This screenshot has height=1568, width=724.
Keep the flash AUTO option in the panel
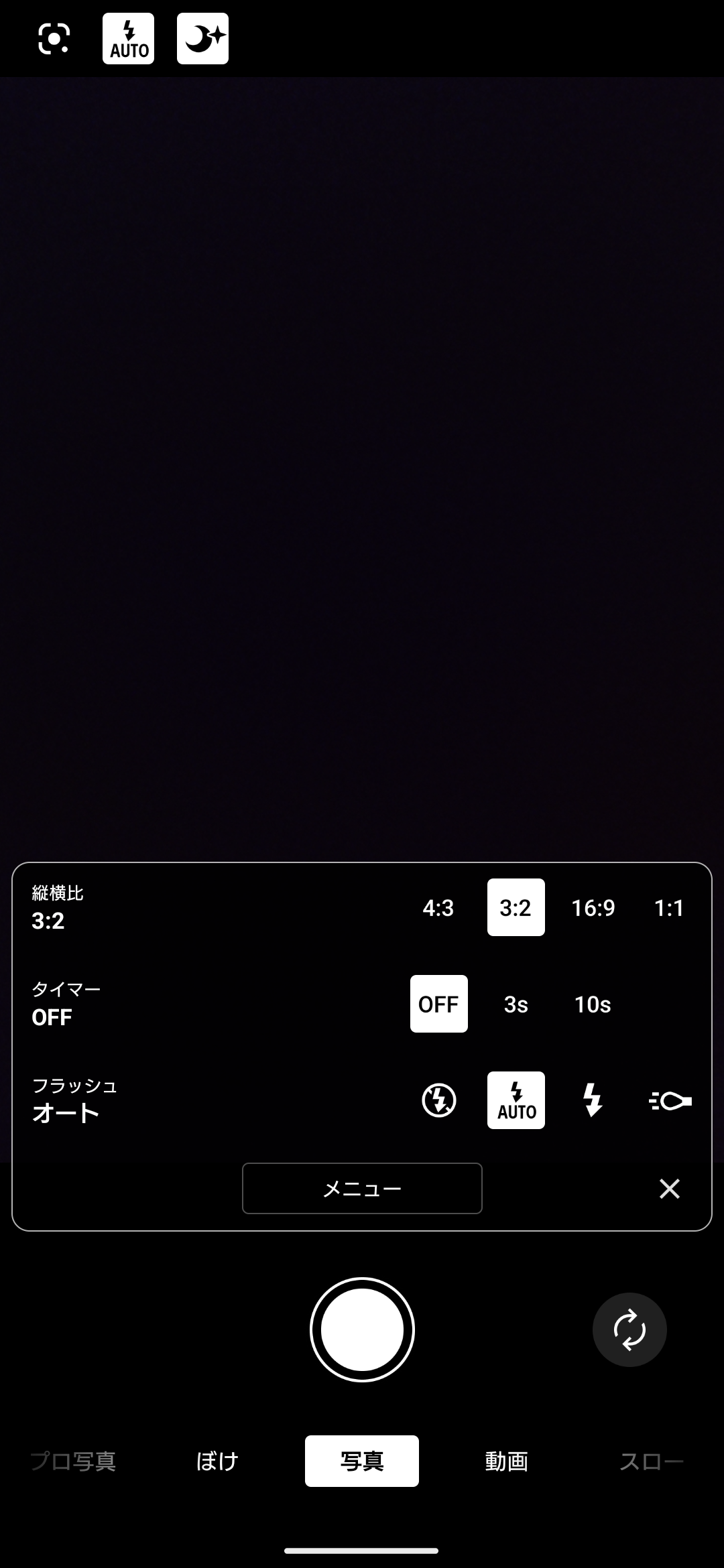point(516,1101)
